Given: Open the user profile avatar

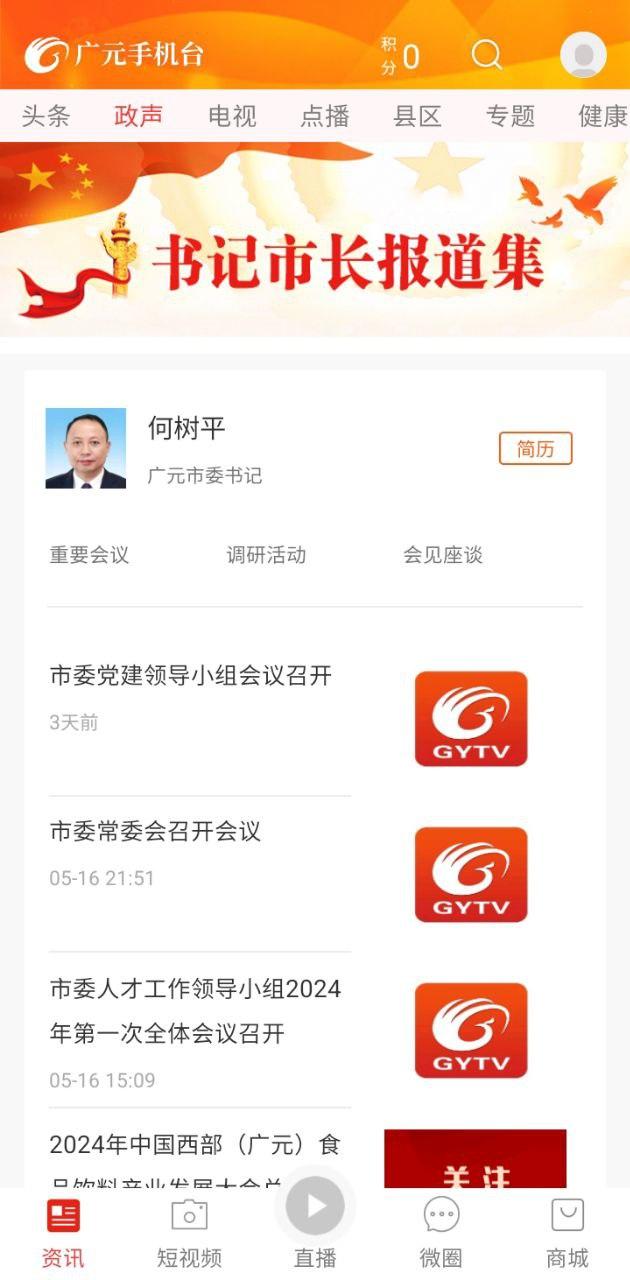Looking at the screenshot, I should pyautogui.click(x=583, y=55).
